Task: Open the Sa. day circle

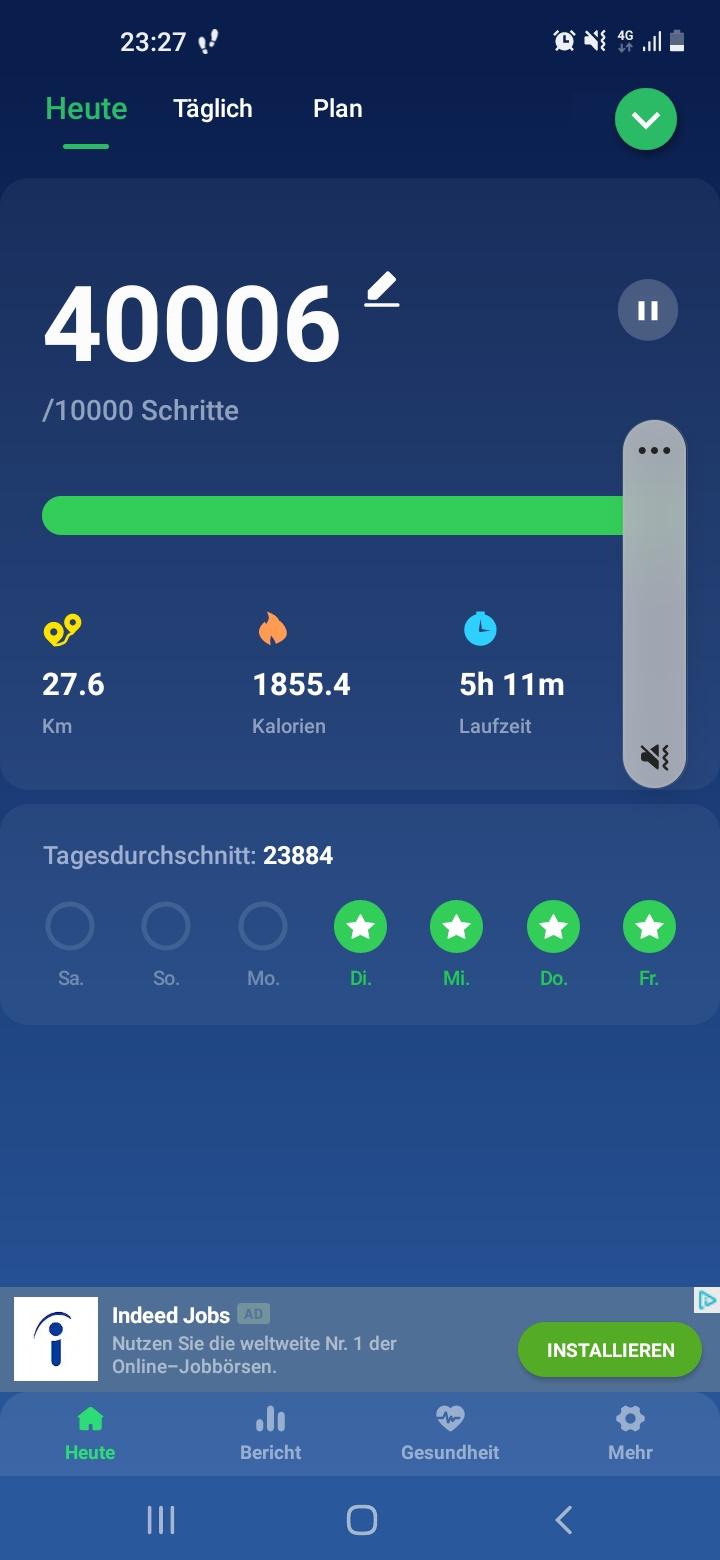Action: coord(70,927)
